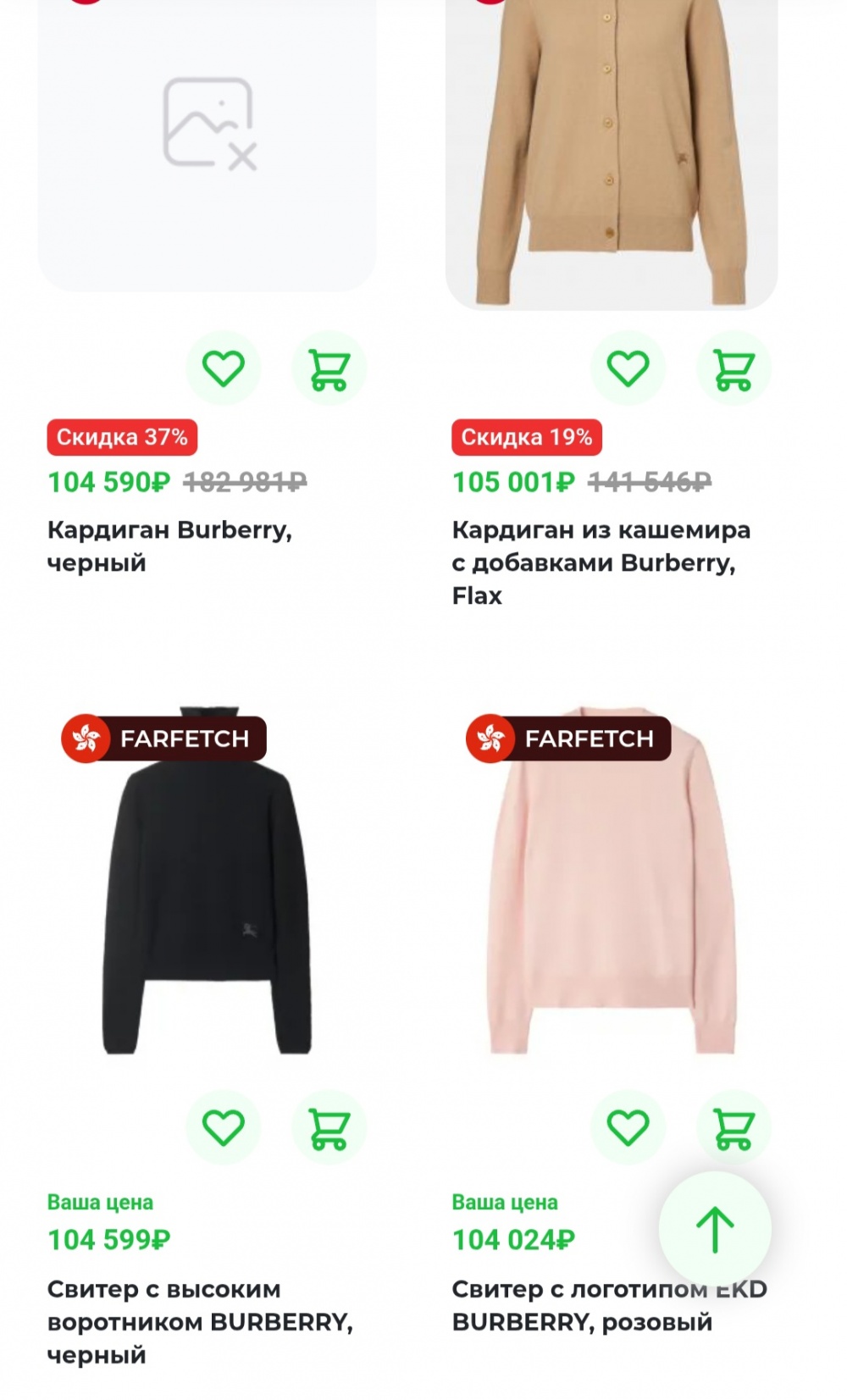Favorite the black turtleneck sweater
This screenshot has width=847, height=1400.
tap(223, 1126)
